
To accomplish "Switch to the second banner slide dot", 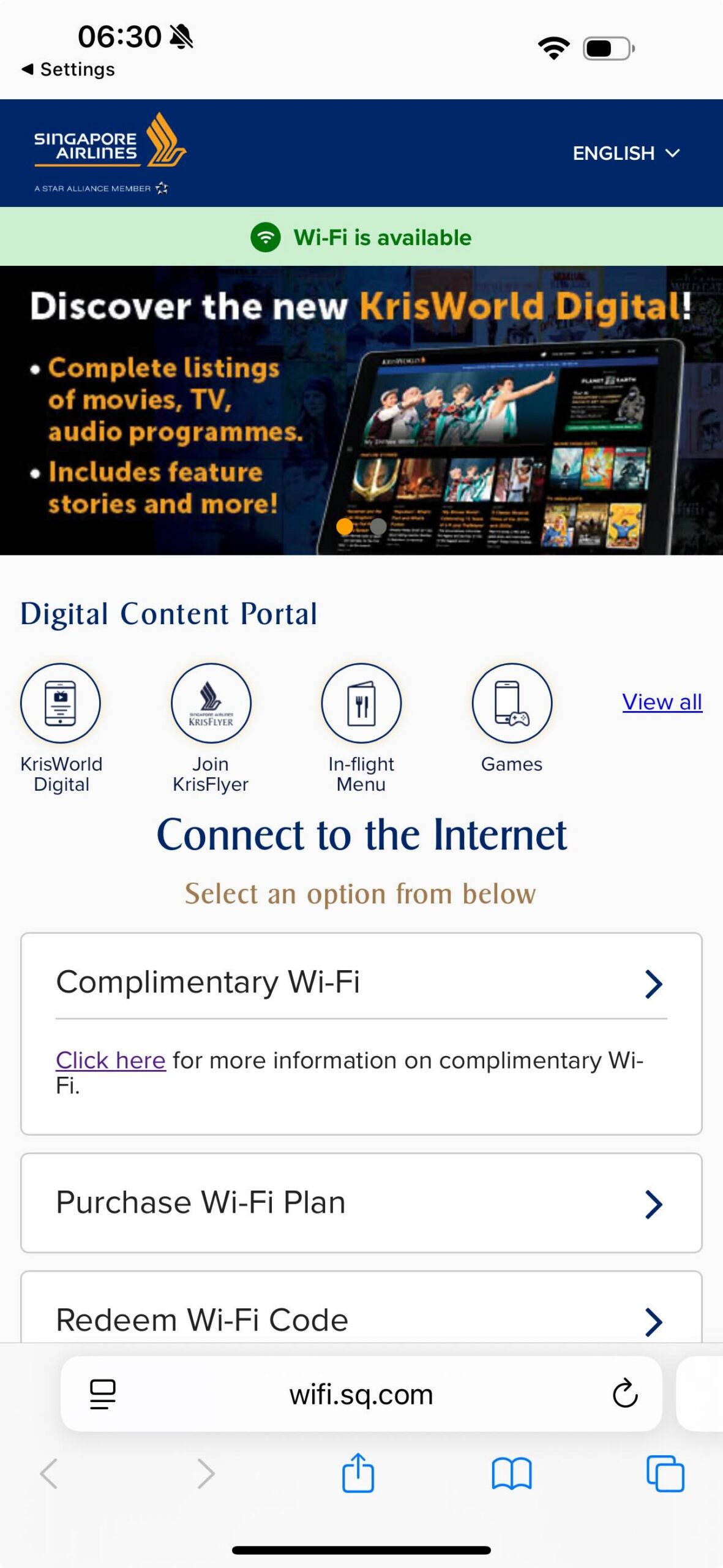I will [x=378, y=526].
